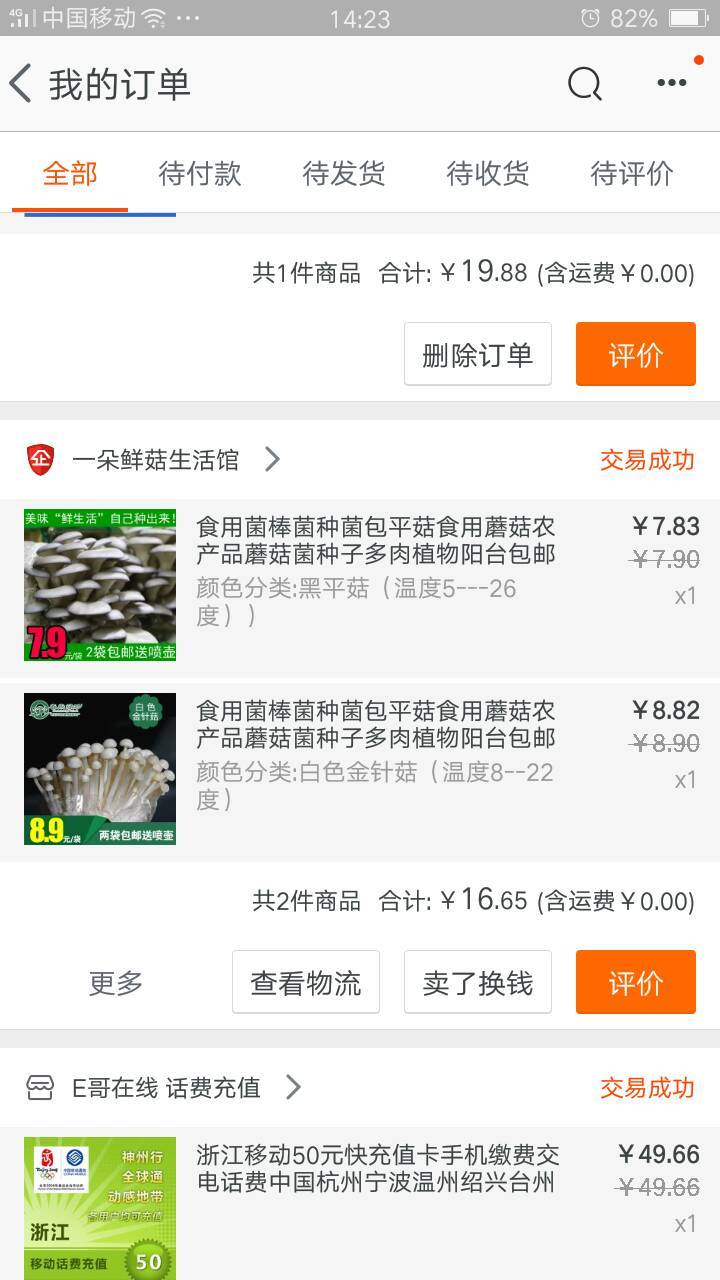Tap 删除订单 for the ¥19.88 order

[478, 354]
